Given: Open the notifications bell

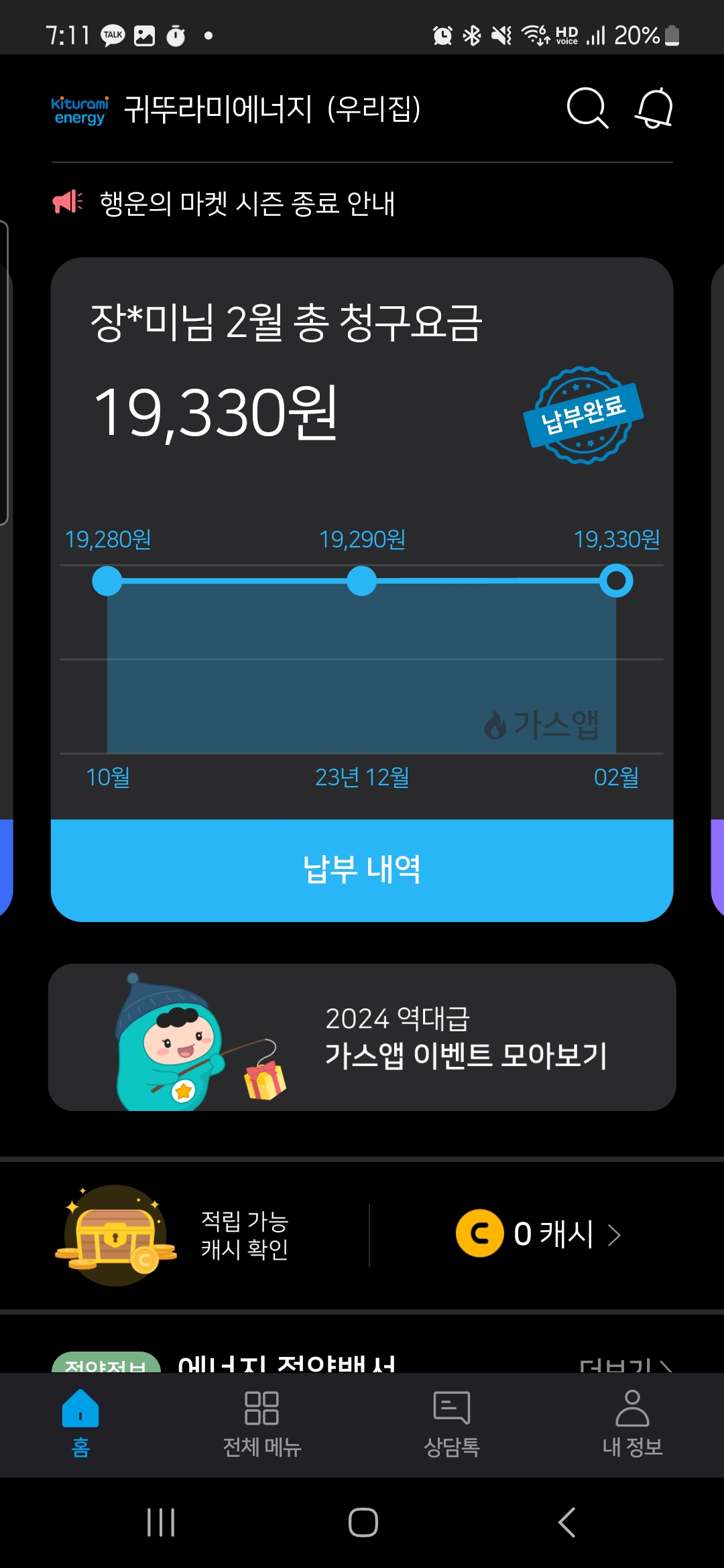Looking at the screenshot, I should pyautogui.click(x=654, y=108).
